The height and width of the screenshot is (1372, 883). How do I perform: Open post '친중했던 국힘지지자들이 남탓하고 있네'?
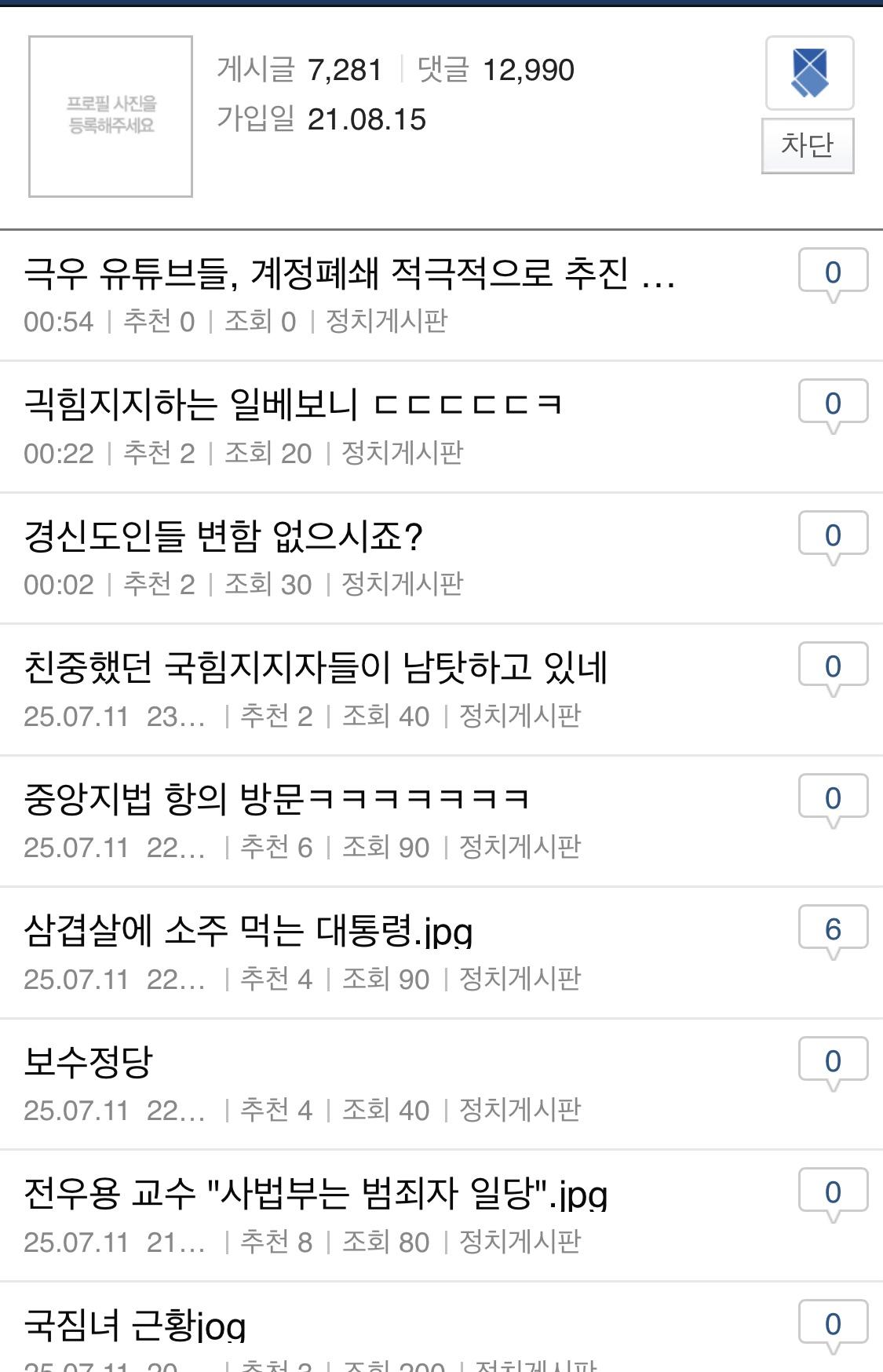click(316, 668)
